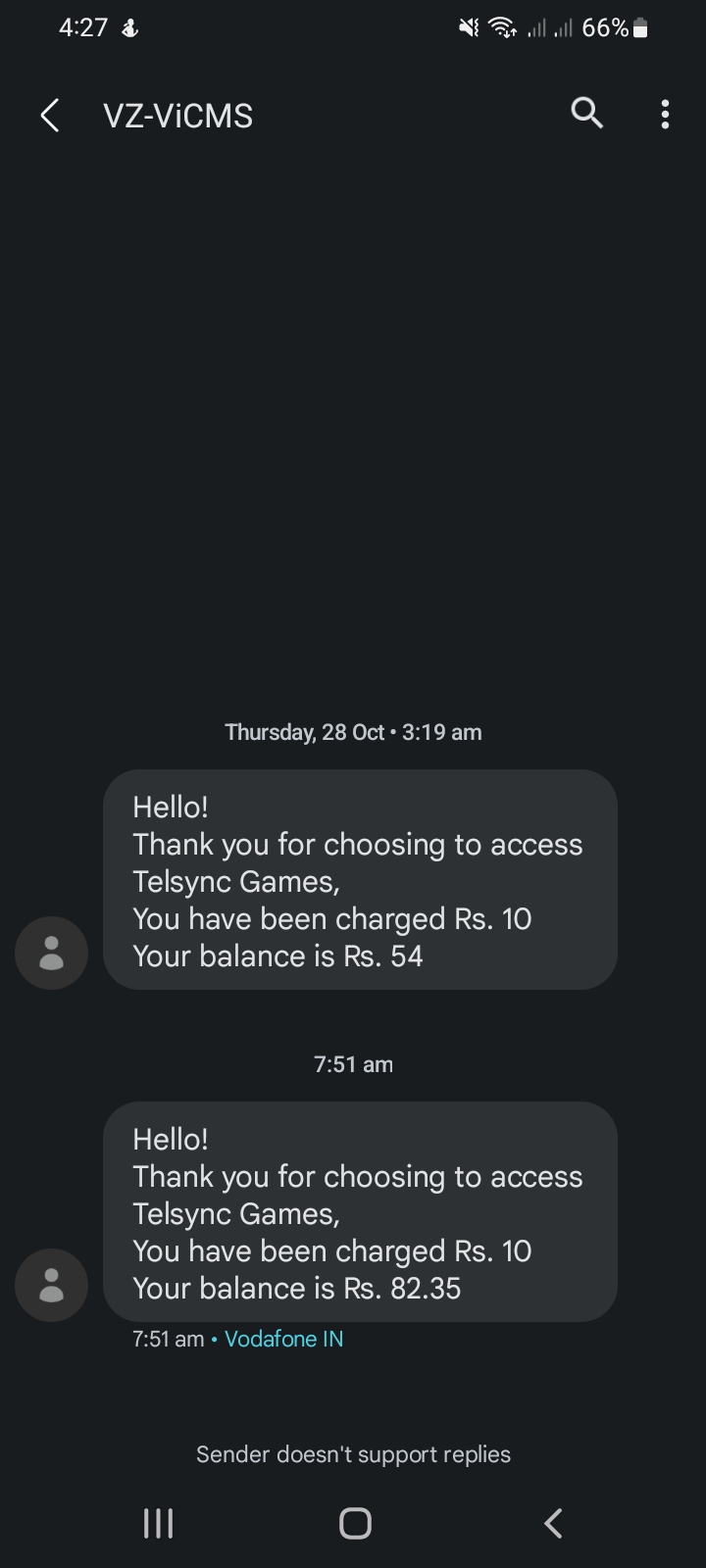
Task: Select the message with balance Rs. 82.35
Action: coord(359,1212)
